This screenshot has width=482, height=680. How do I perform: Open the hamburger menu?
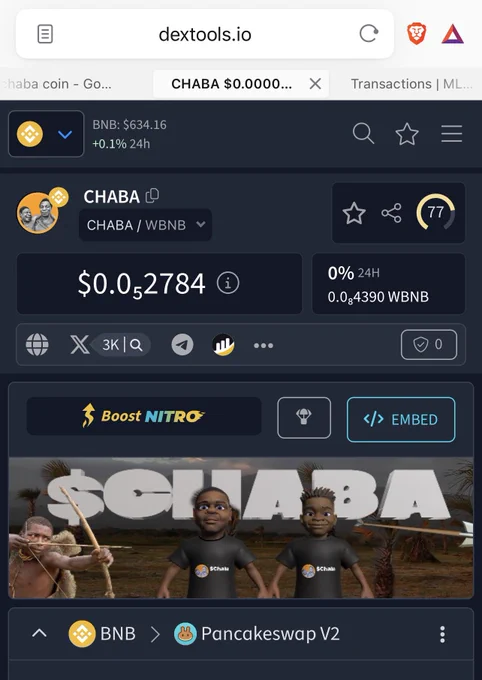[452, 134]
